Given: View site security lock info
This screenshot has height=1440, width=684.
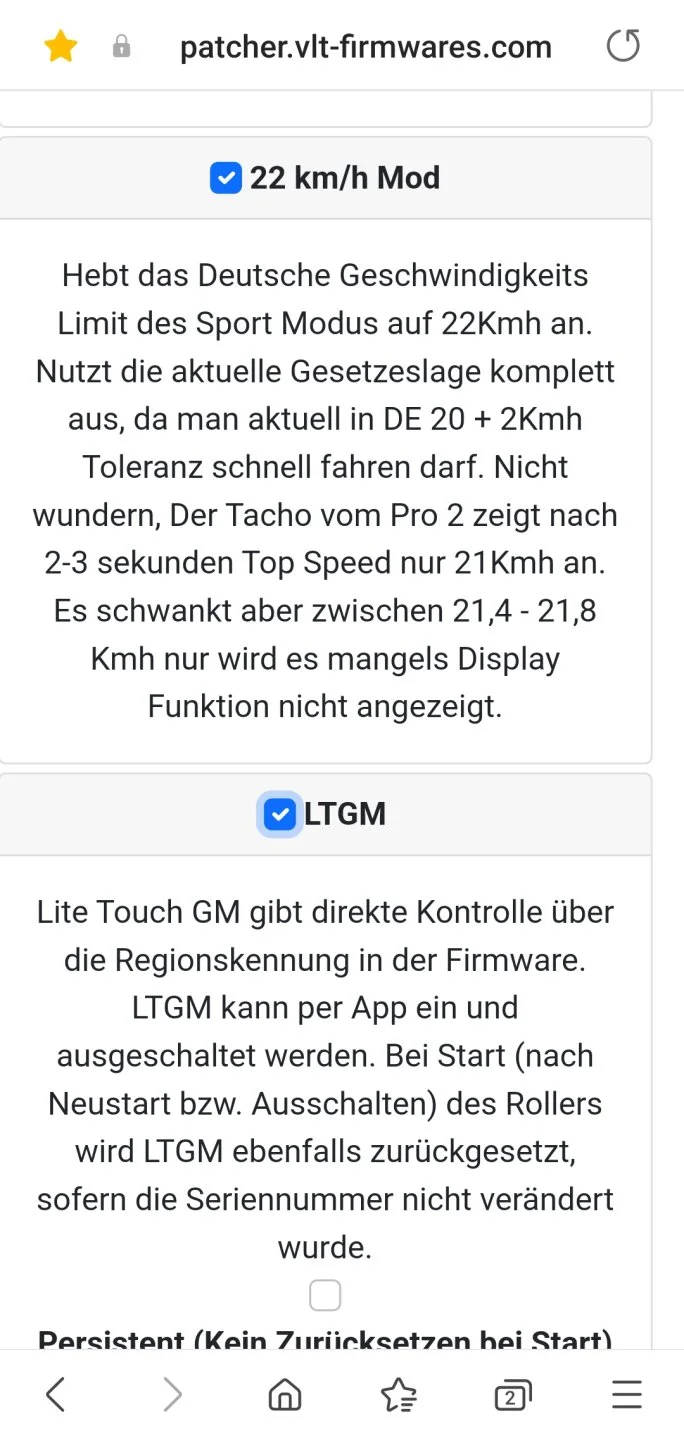Looking at the screenshot, I should click(121, 47).
